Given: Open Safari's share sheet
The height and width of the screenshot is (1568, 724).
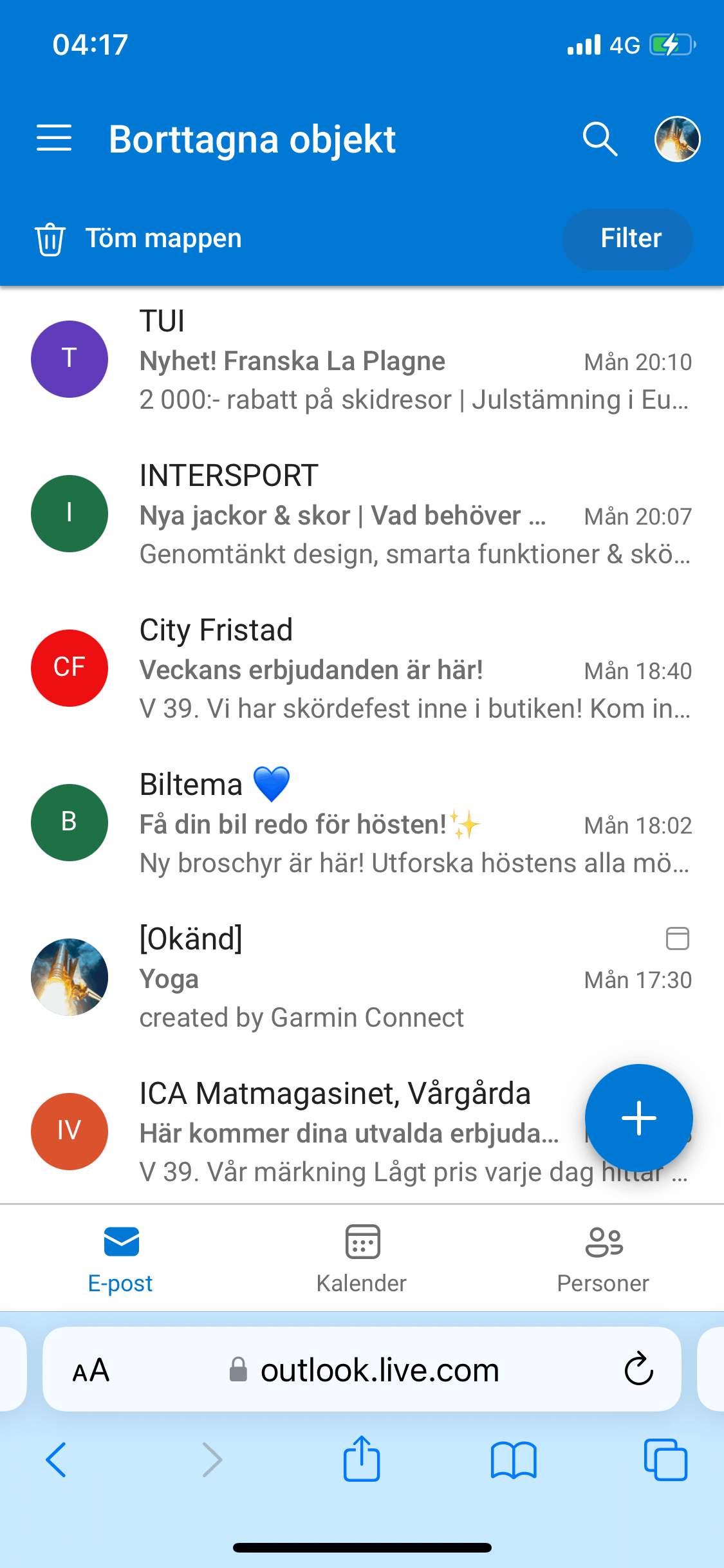Looking at the screenshot, I should click(x=362, y=1459).
